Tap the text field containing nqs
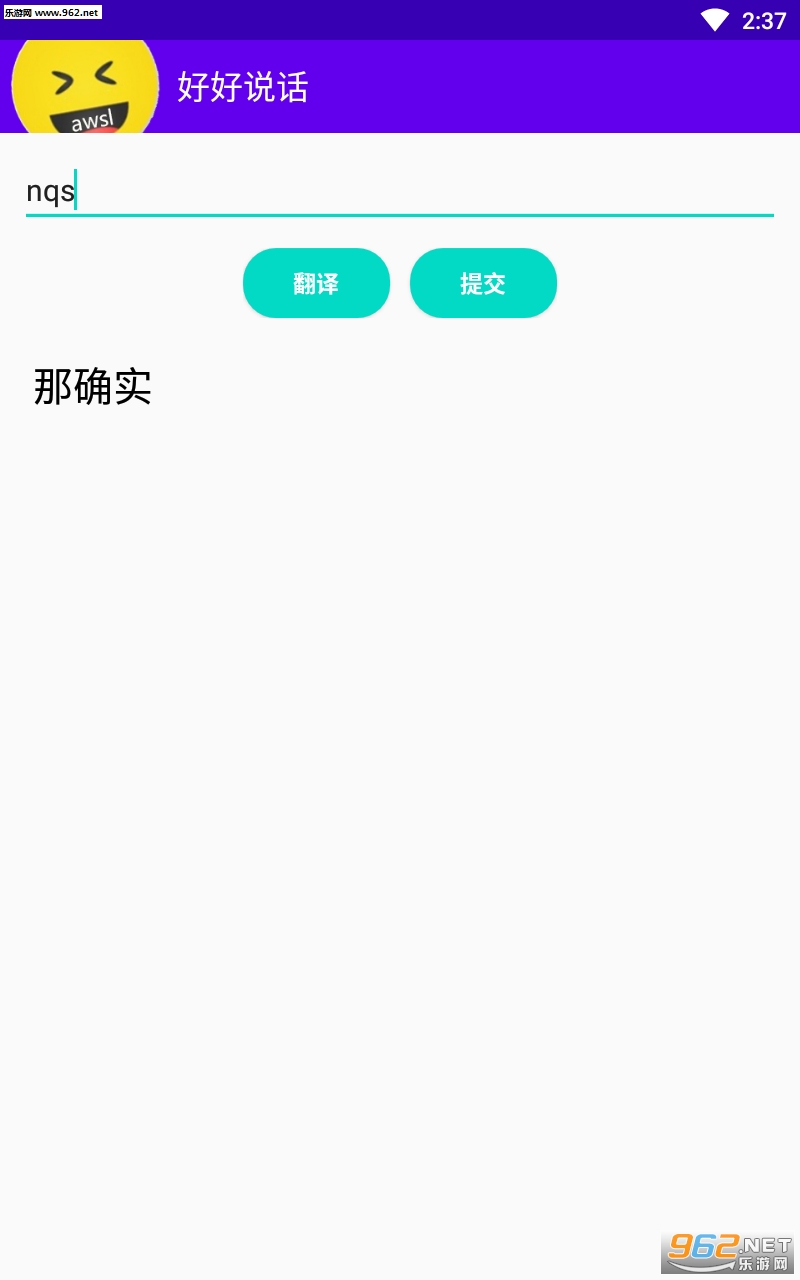This screenshot has height=1280, width=800. [x=400, y=190]
